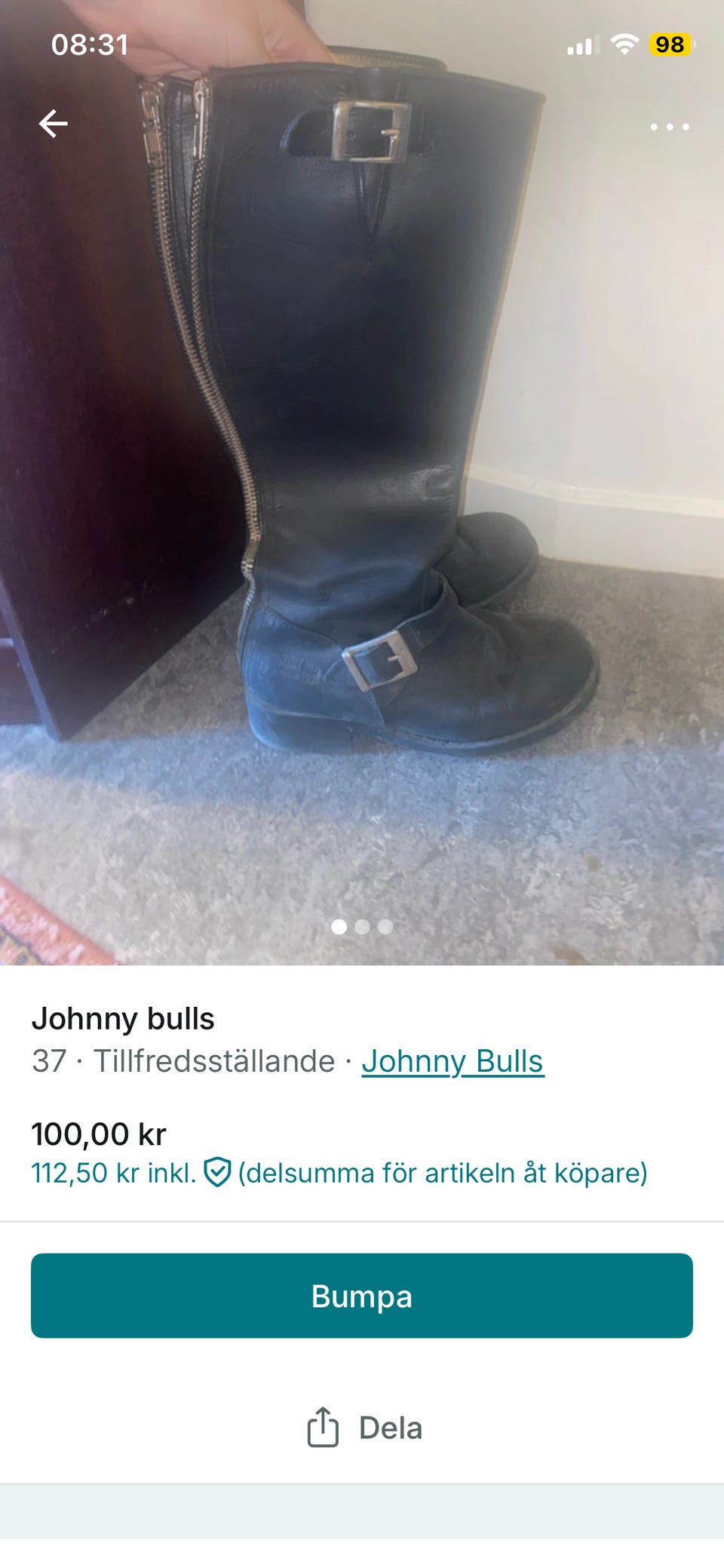Tap the Tillfredsställande condition label

tap(216, 1061)
